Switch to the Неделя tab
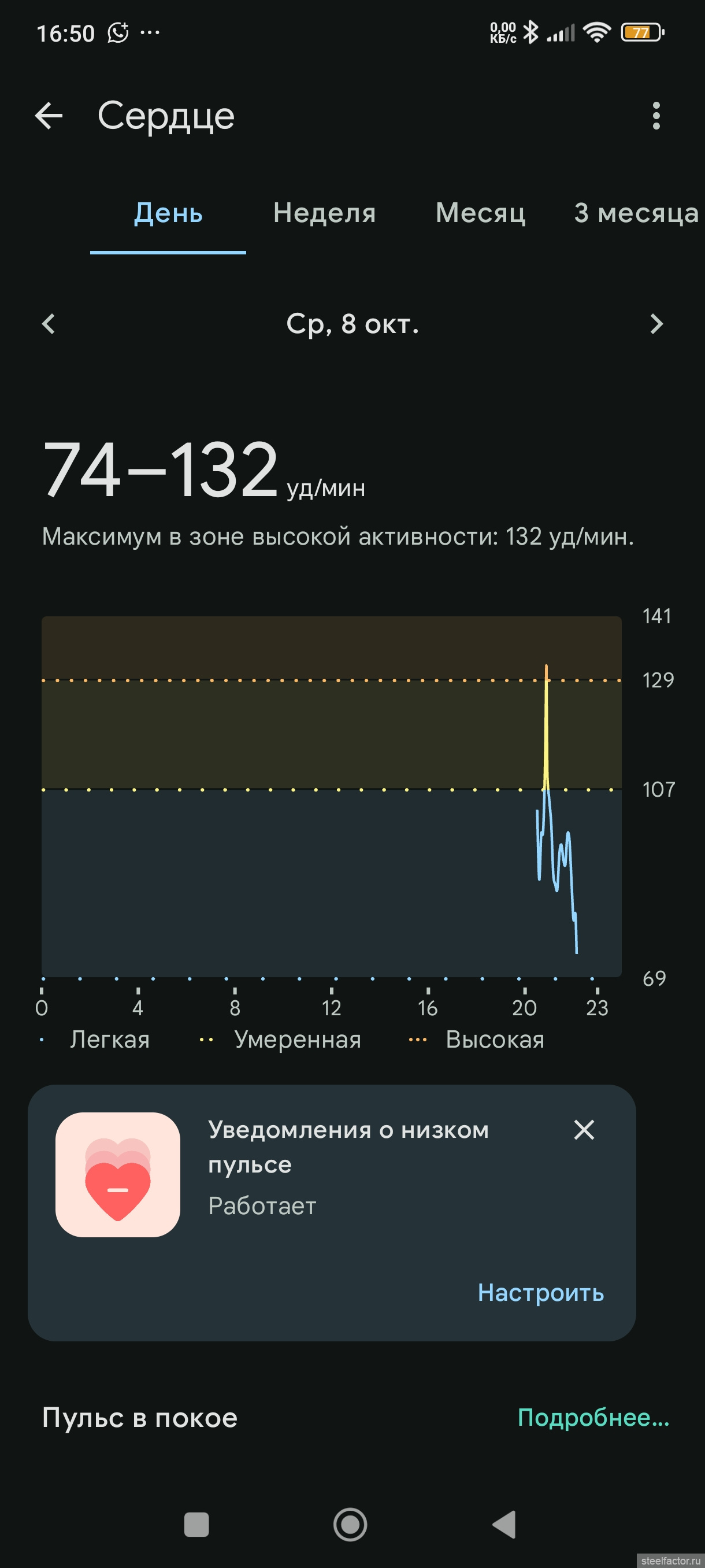 [324, 214]
